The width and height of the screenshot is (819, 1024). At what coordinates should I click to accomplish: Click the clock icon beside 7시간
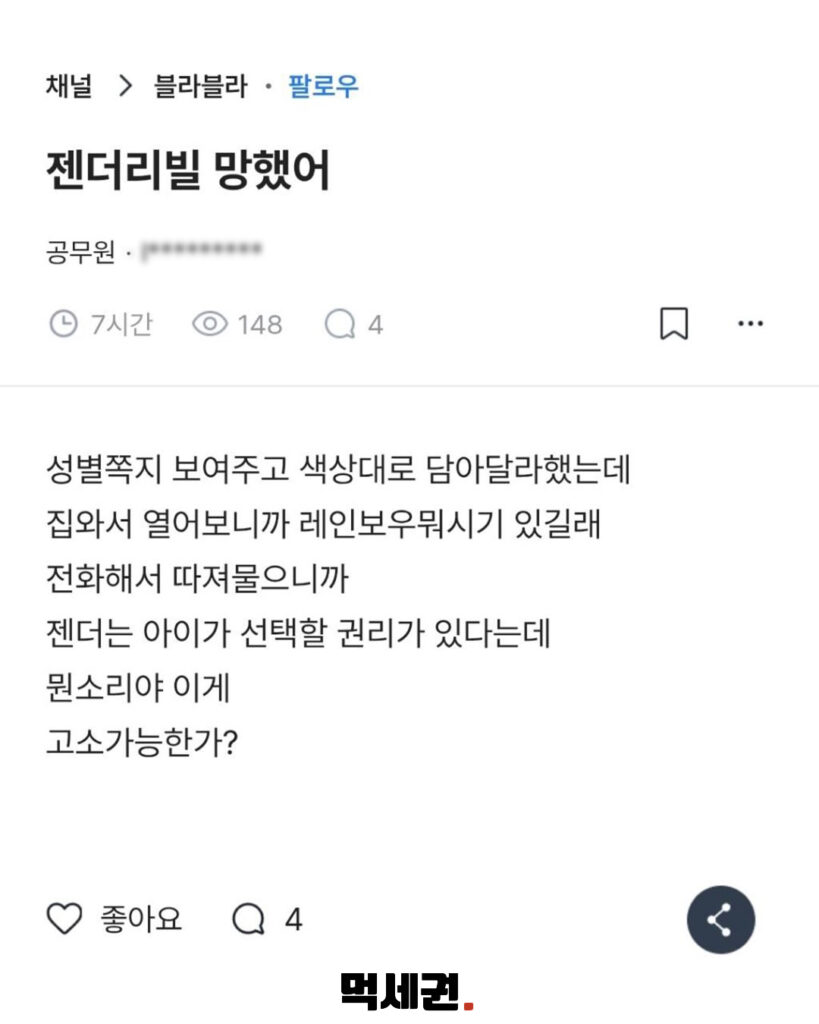63,322
